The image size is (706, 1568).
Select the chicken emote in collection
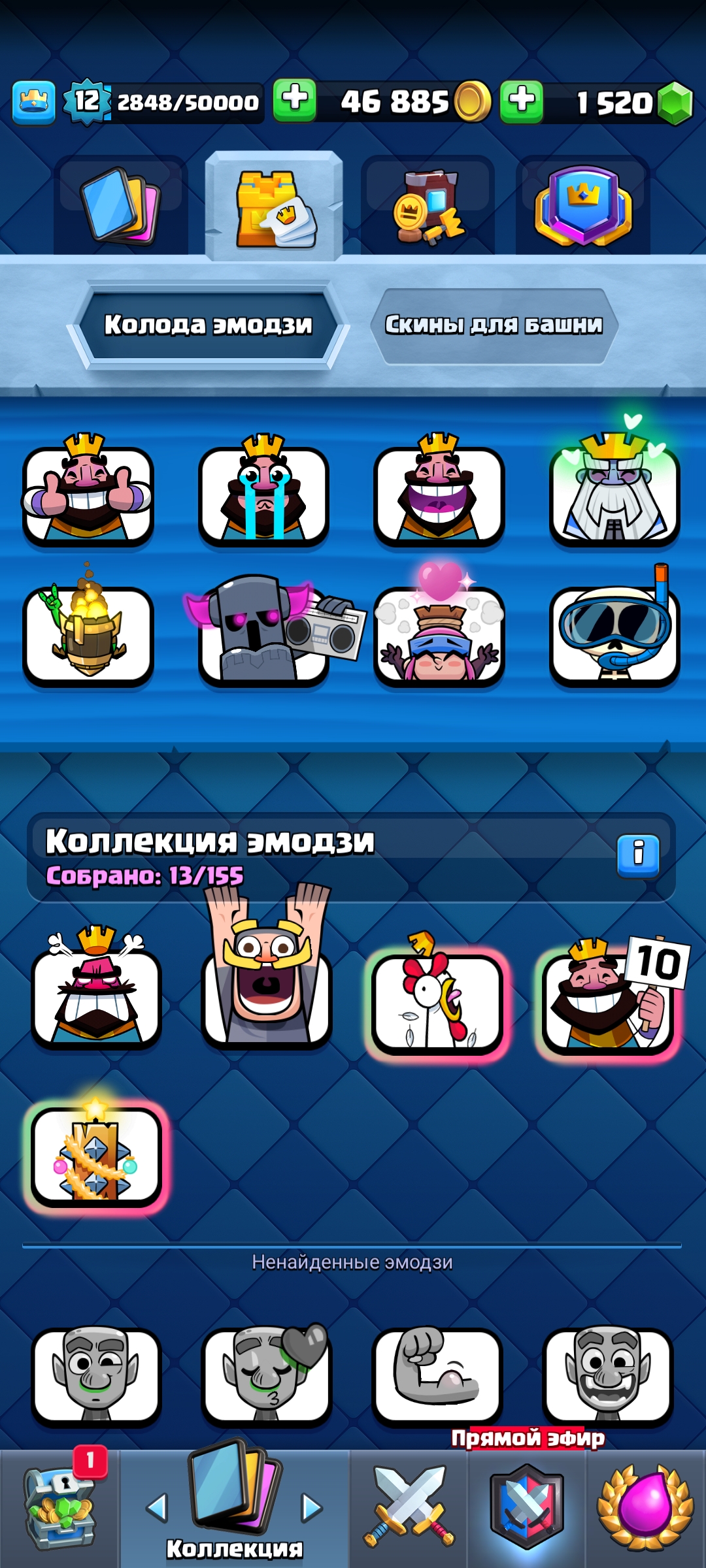pos(437,996)
